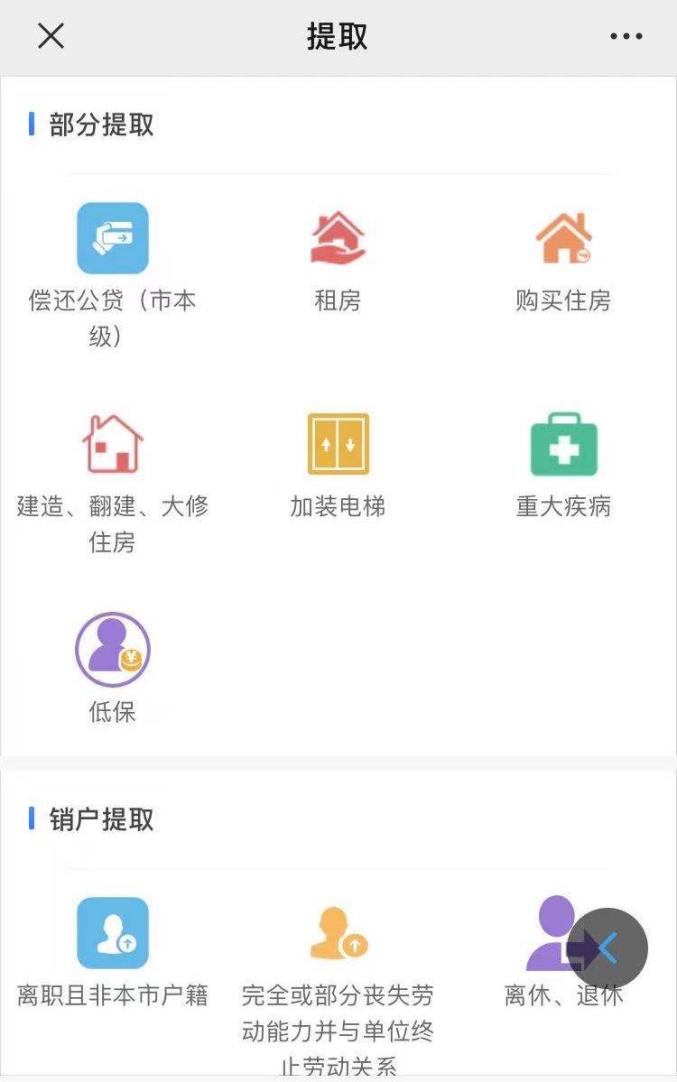This screenshot has width=677, height=1082.
Task: Select 加装电梯 withdrawal
Action: click(x=338, y=445)
